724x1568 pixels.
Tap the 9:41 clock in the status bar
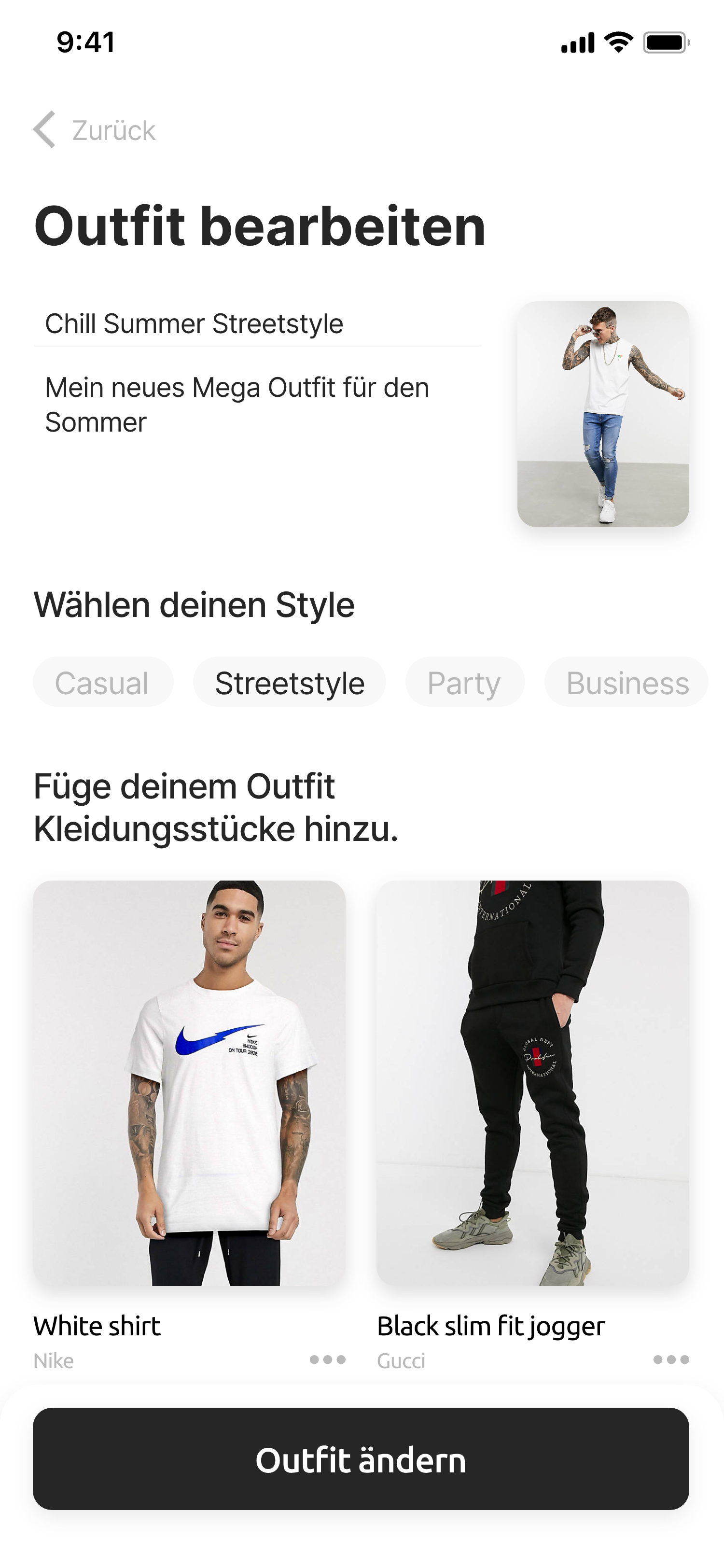point(85,42)
